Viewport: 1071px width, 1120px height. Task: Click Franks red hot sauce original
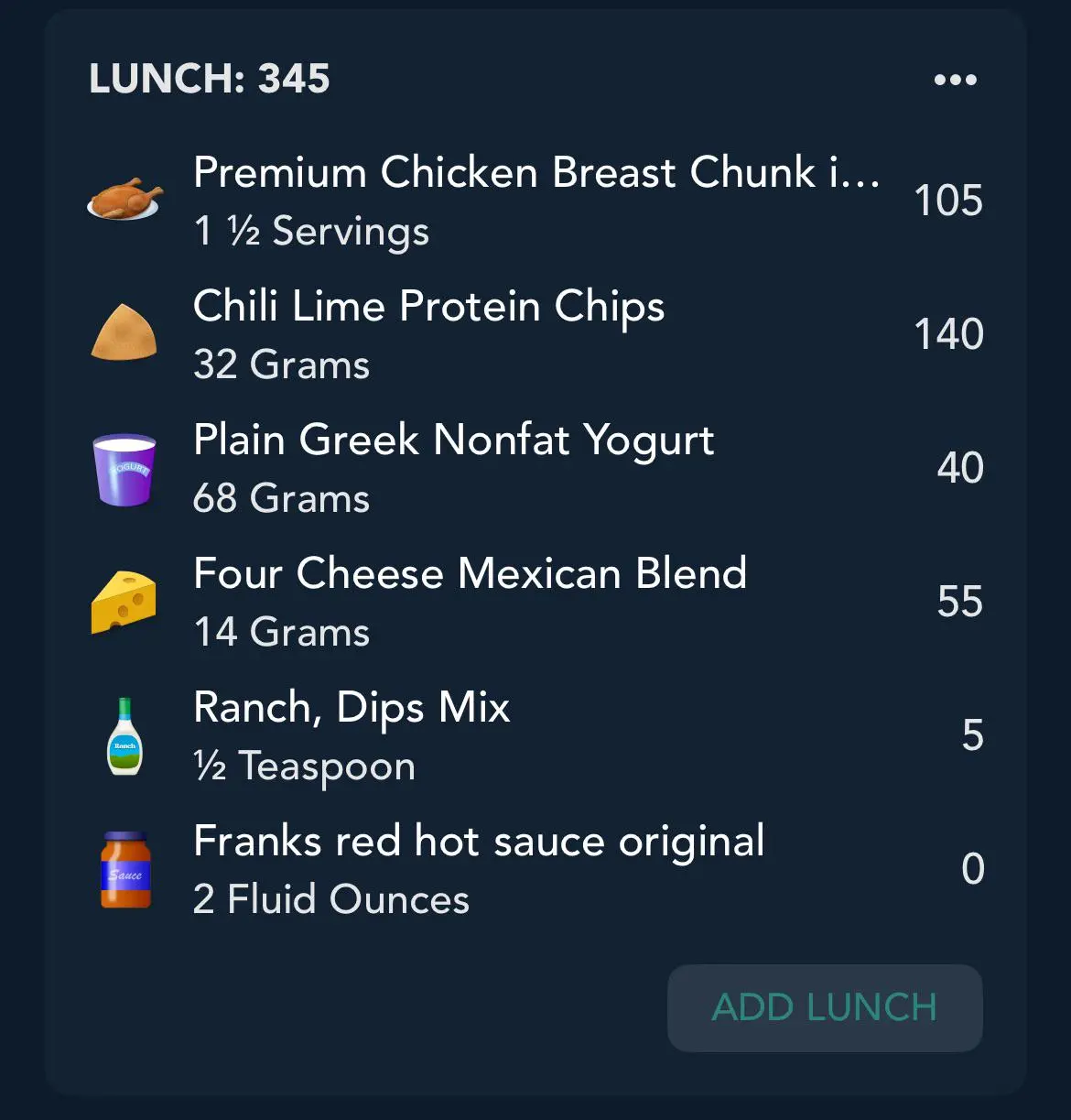pos(478,842)
